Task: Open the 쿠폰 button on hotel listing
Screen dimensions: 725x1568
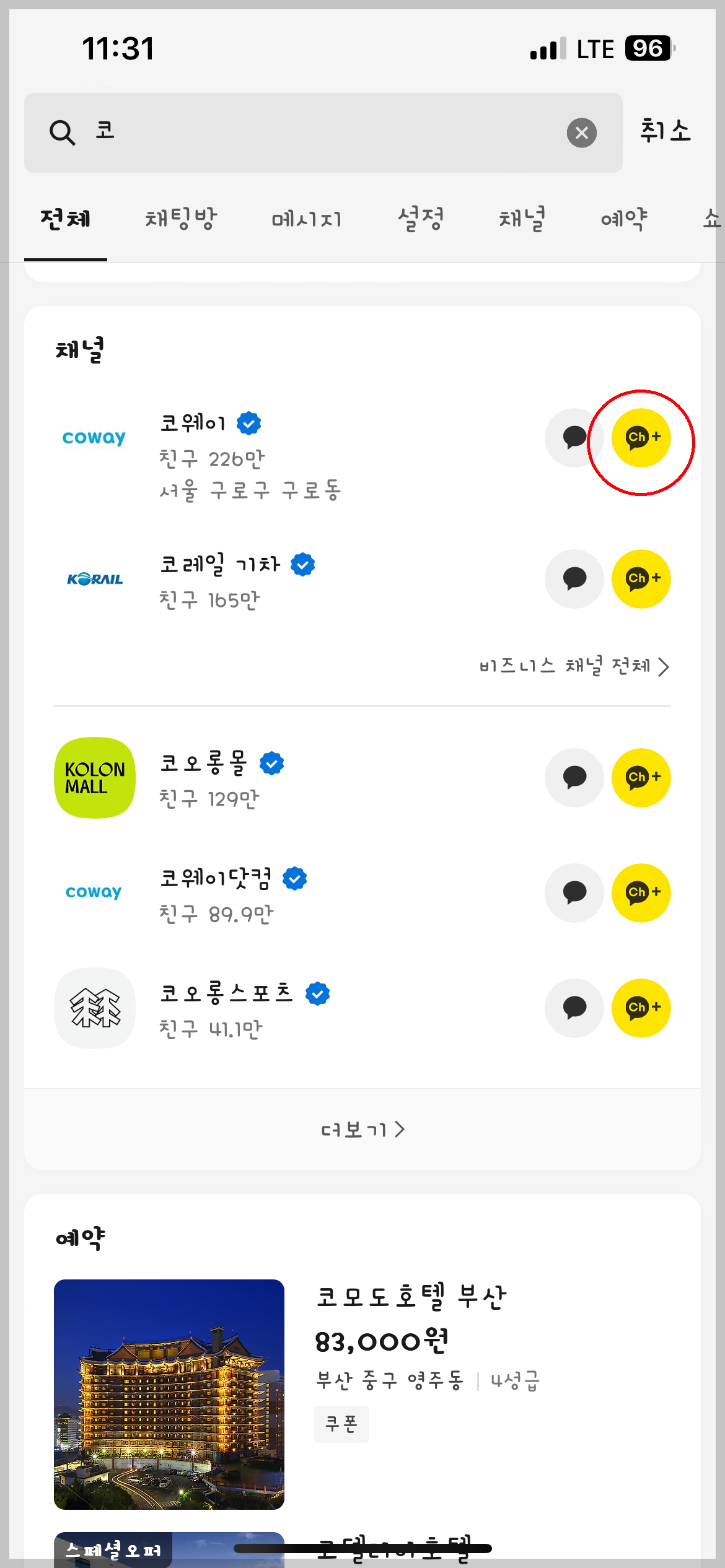Action: click(341, 1424)
